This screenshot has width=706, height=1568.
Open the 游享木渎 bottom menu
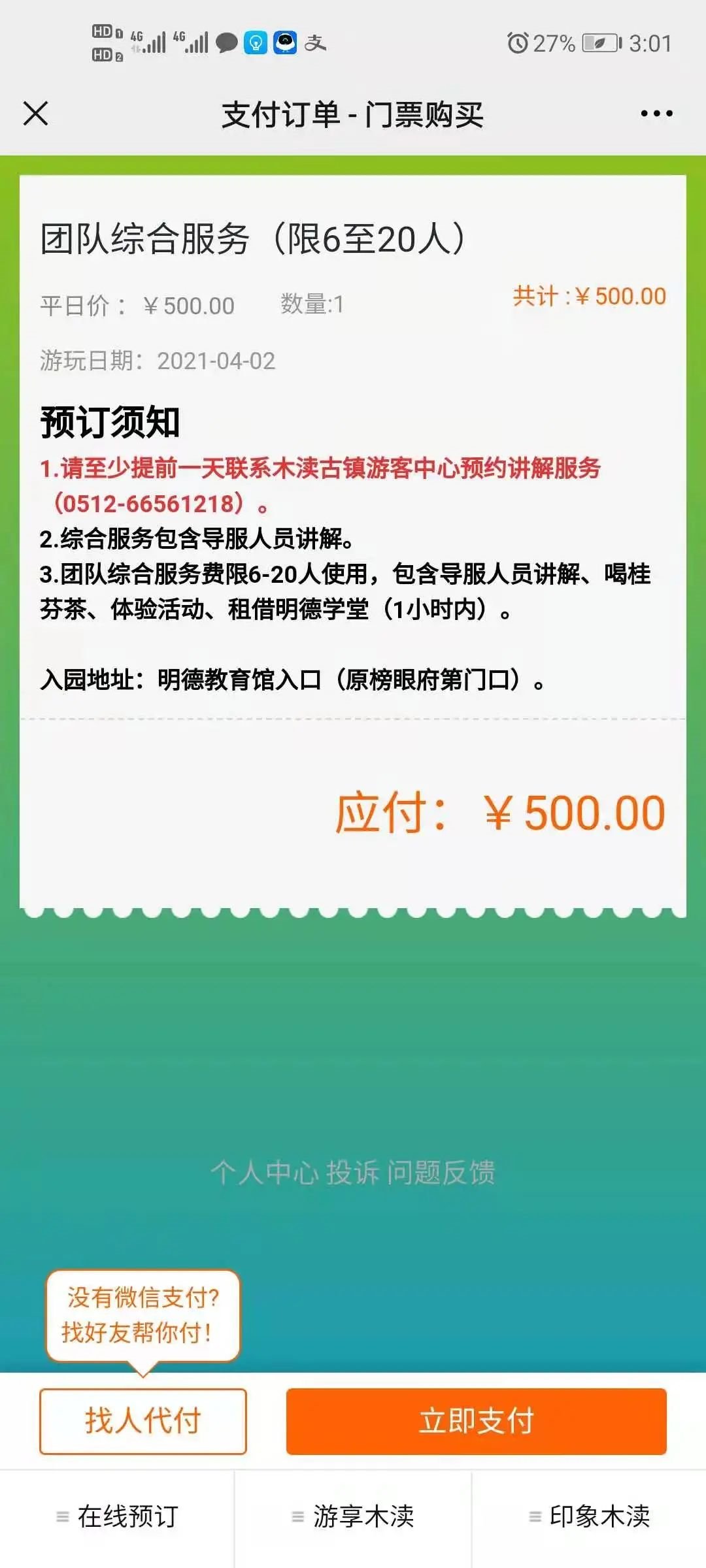pos(353,1516)
